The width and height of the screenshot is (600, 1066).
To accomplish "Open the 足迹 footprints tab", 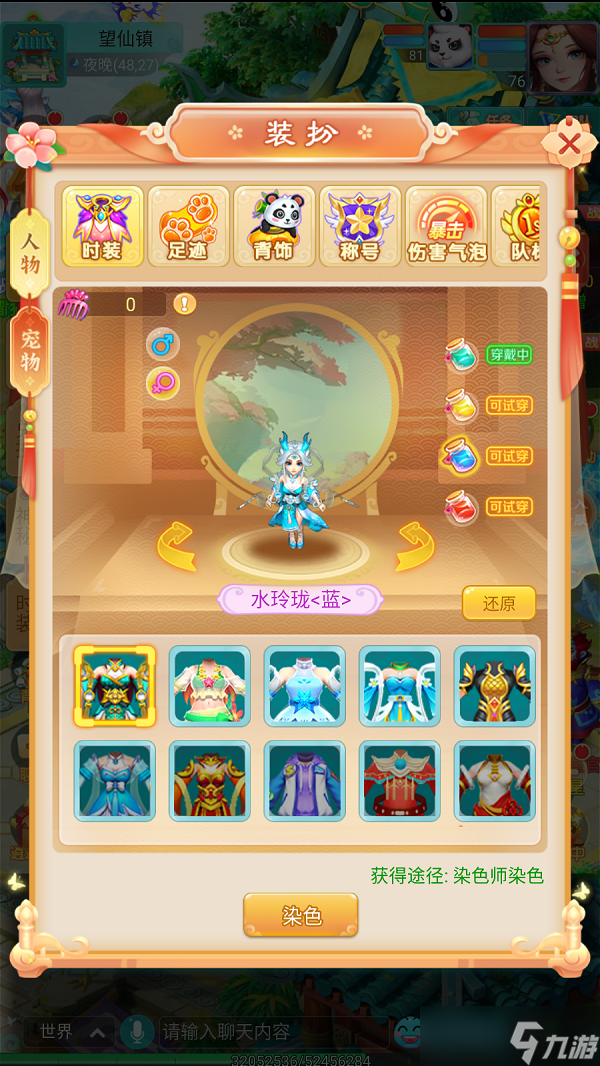I will click(x=188, y=227).
